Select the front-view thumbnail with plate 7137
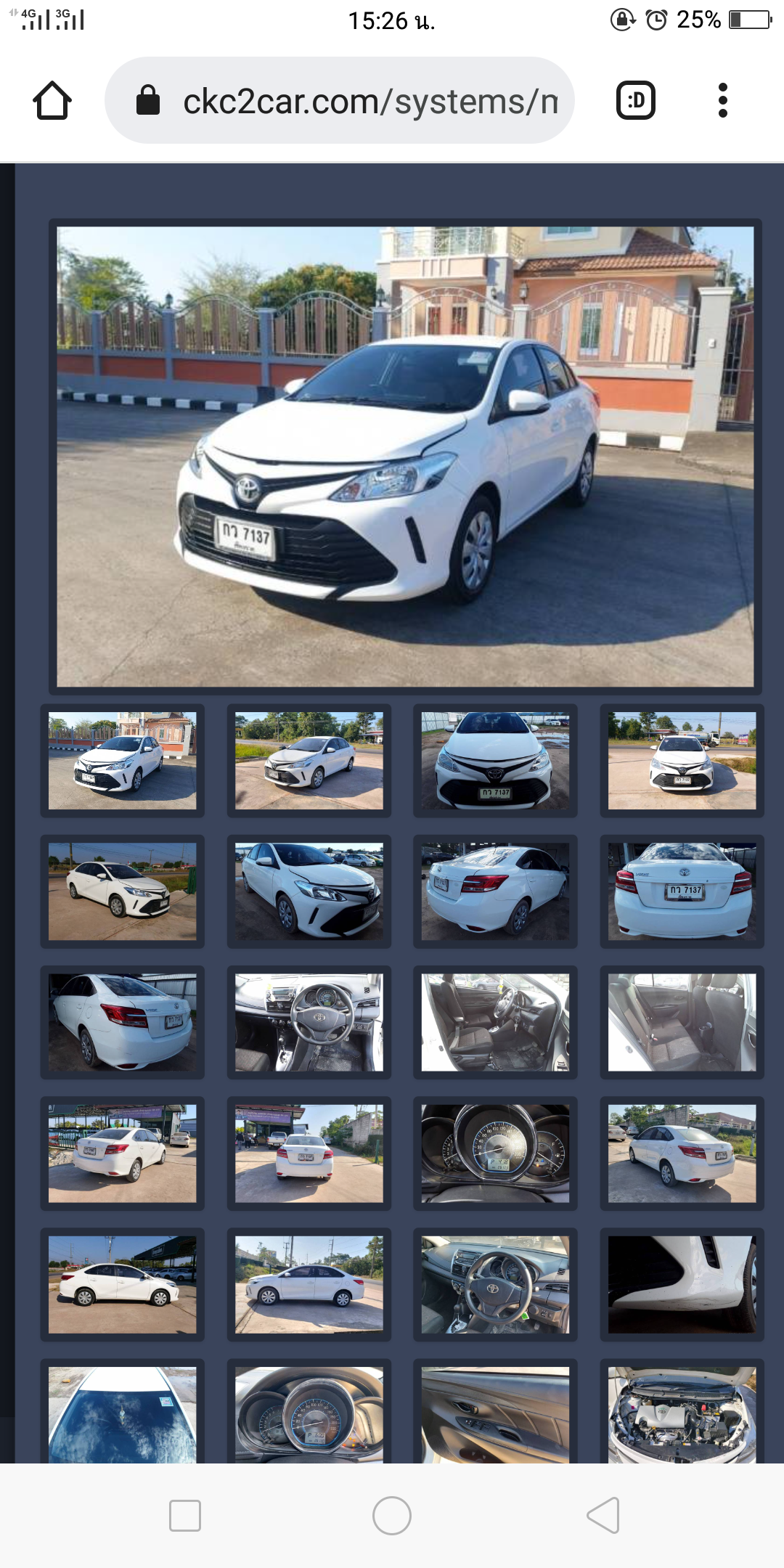784x1568 pixels. coord(495,760)
